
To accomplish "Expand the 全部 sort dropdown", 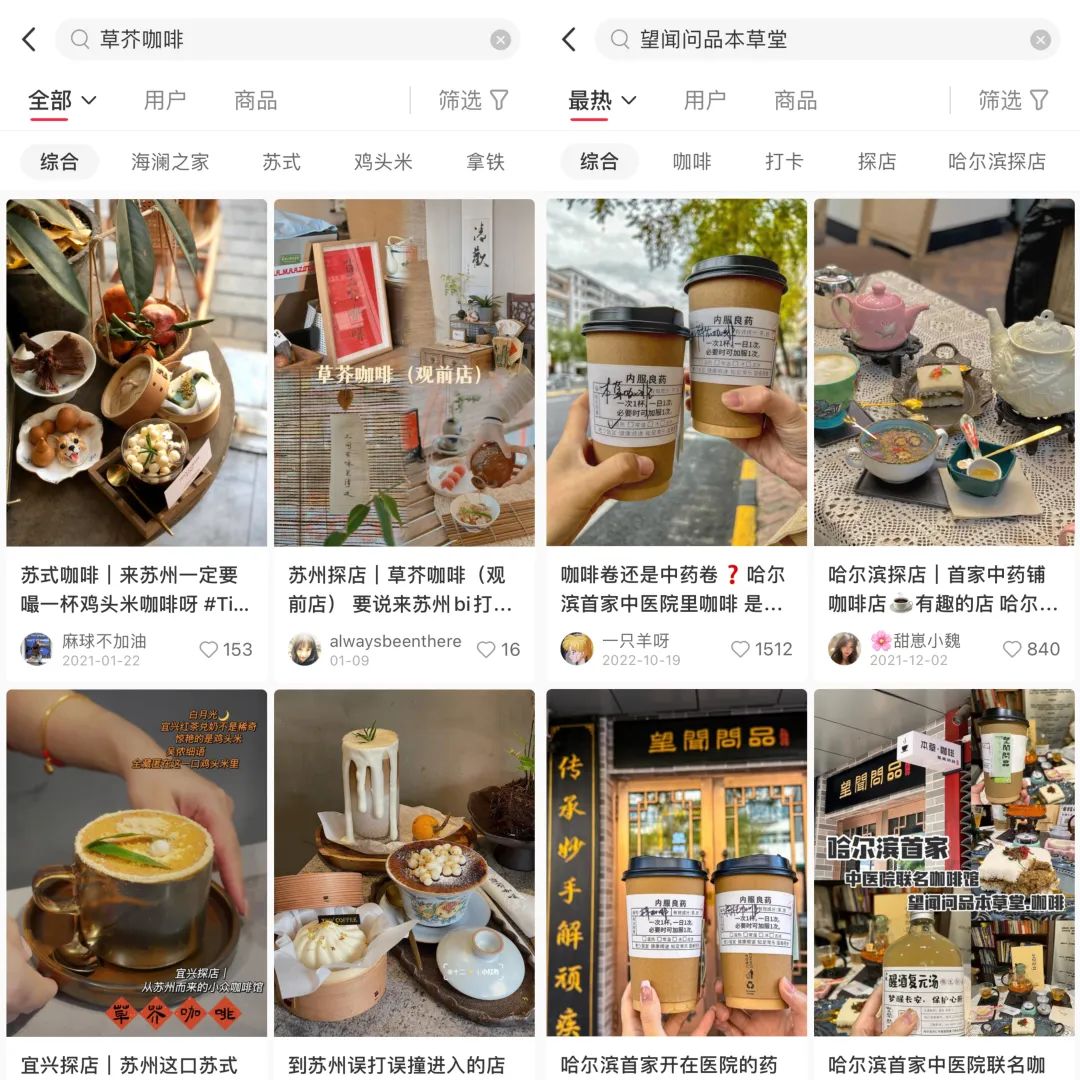I will (62, 100).
